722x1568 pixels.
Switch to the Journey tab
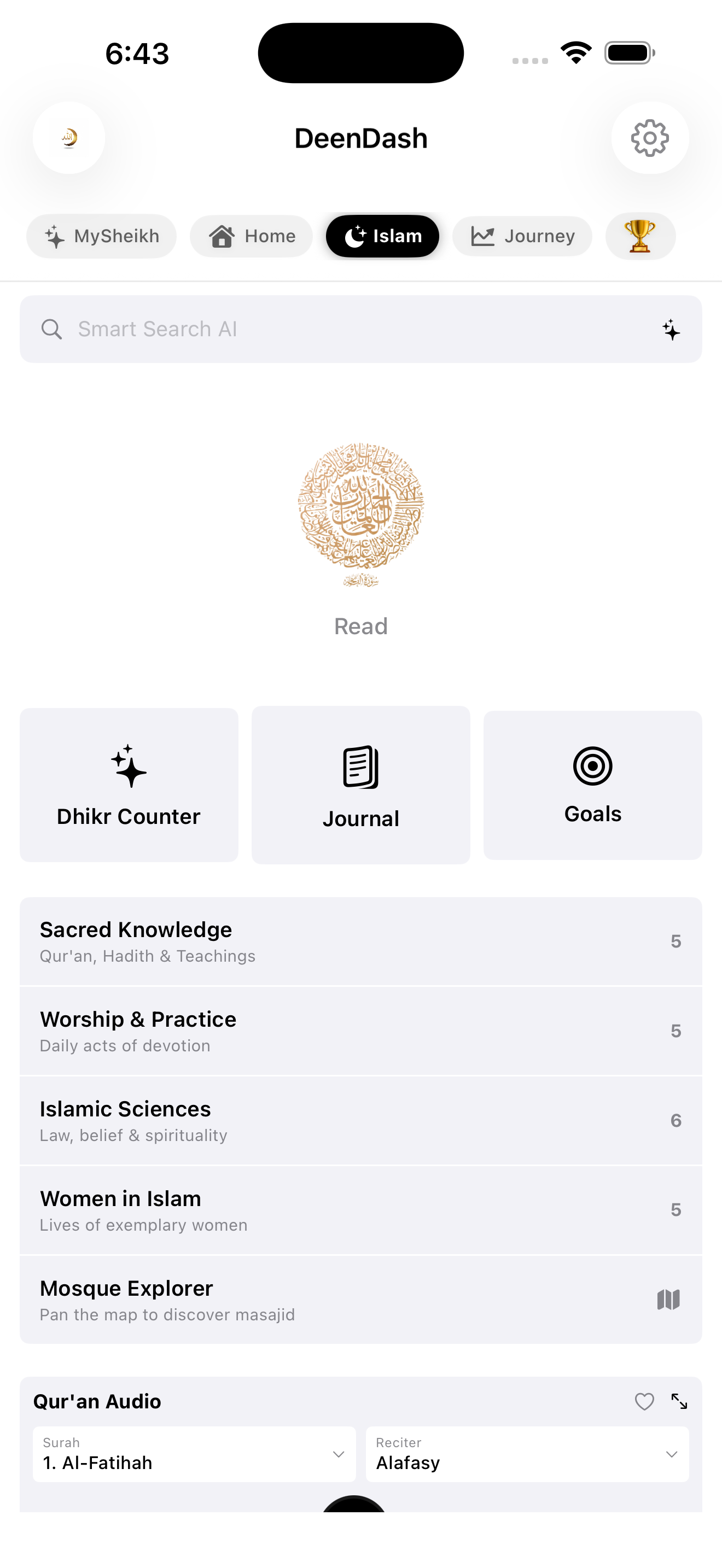click(522, 236)
